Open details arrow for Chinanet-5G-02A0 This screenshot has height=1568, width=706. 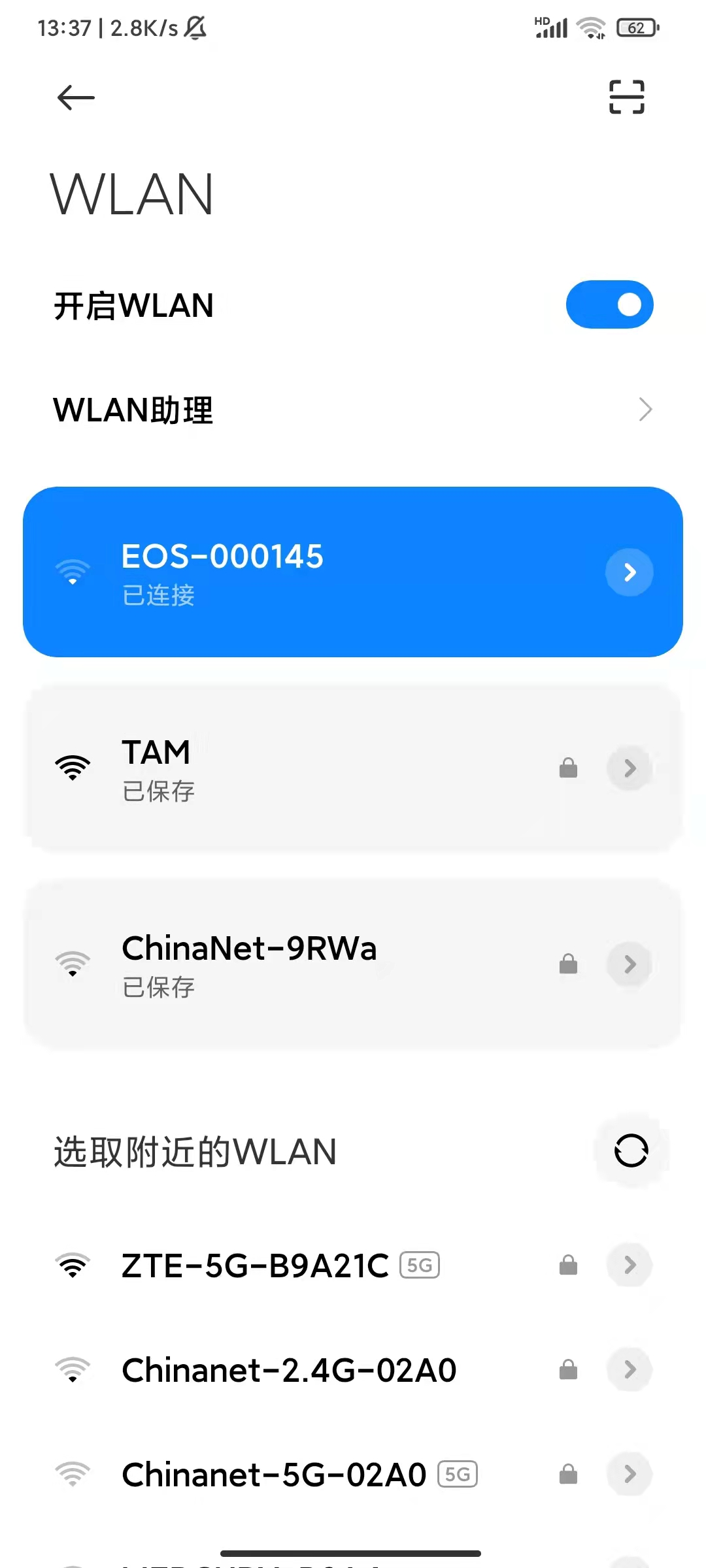pos(629,1475)
